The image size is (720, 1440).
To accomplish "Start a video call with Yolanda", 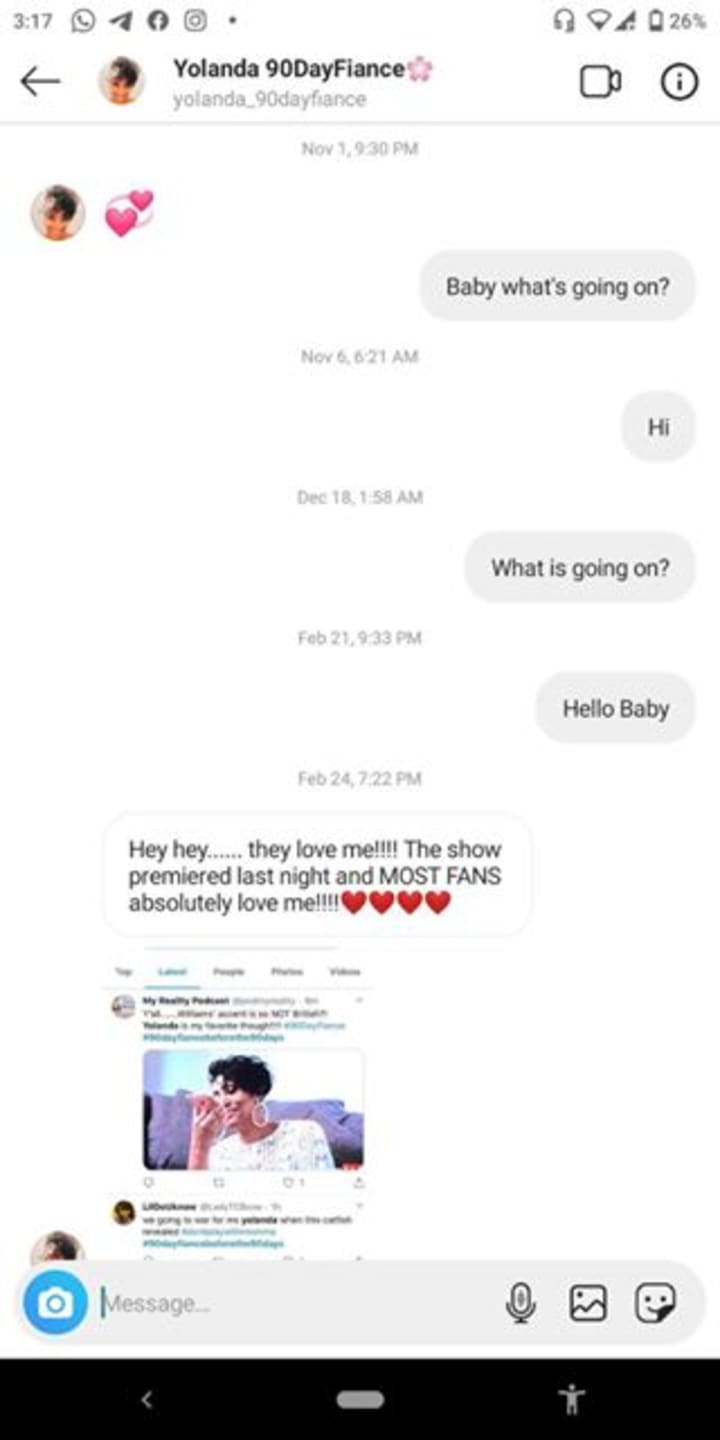I will pos(600,82).
